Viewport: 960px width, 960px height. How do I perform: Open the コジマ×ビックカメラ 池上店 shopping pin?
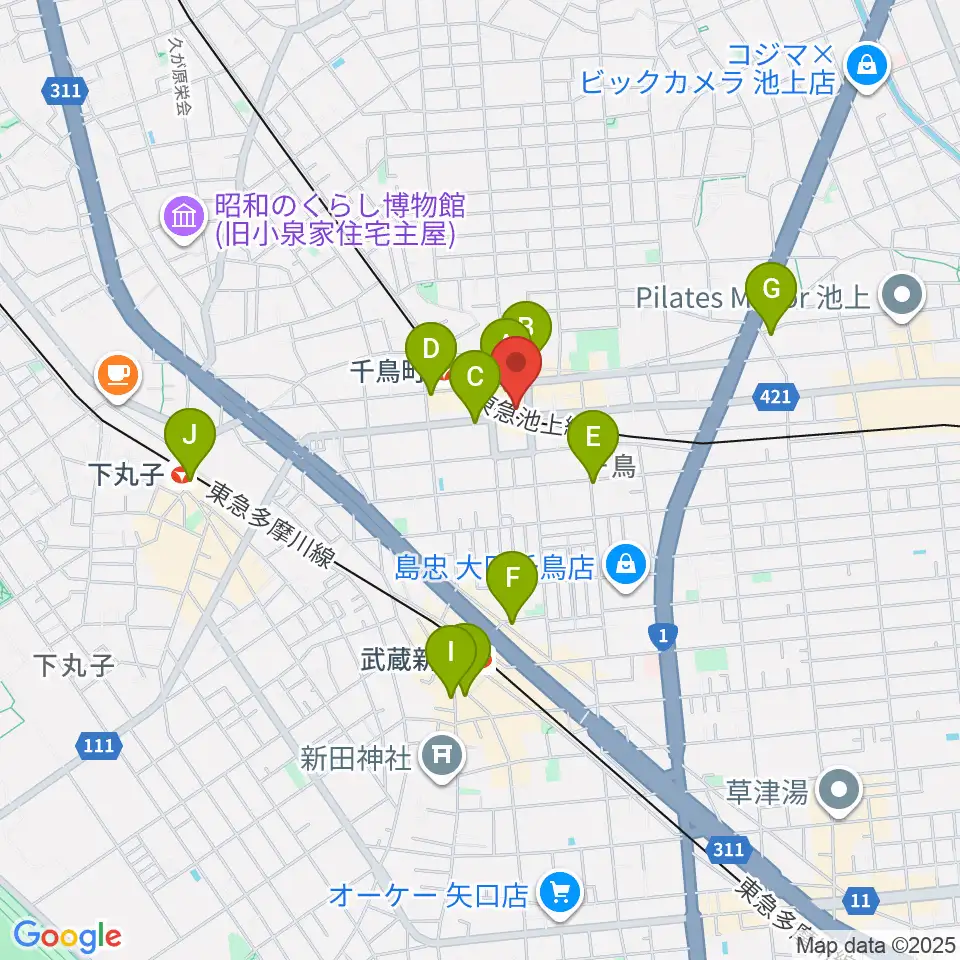tap(866, 67)
